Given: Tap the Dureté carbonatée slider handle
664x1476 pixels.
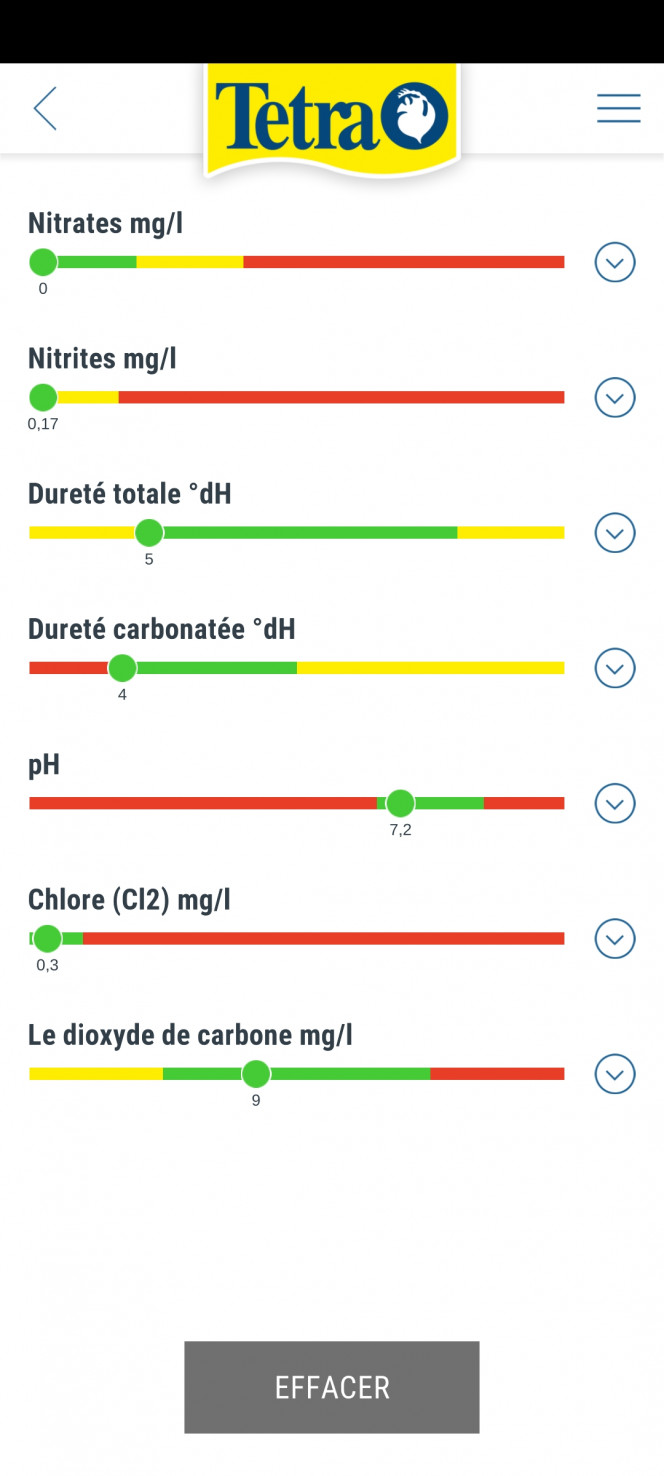Looking at the screenshot, I should click(x=122, y=668).
